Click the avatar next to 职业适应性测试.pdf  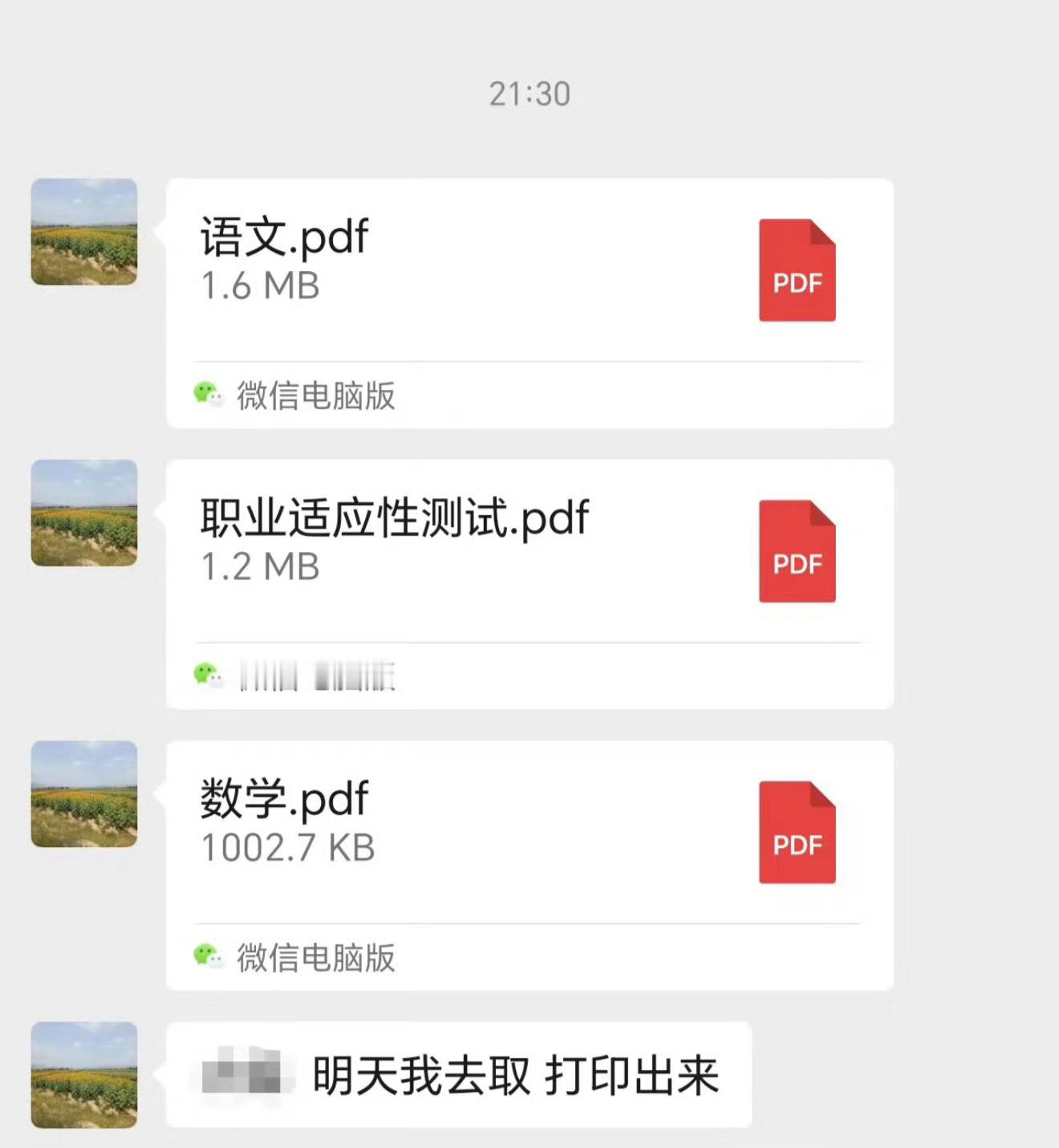pos(83,513)
